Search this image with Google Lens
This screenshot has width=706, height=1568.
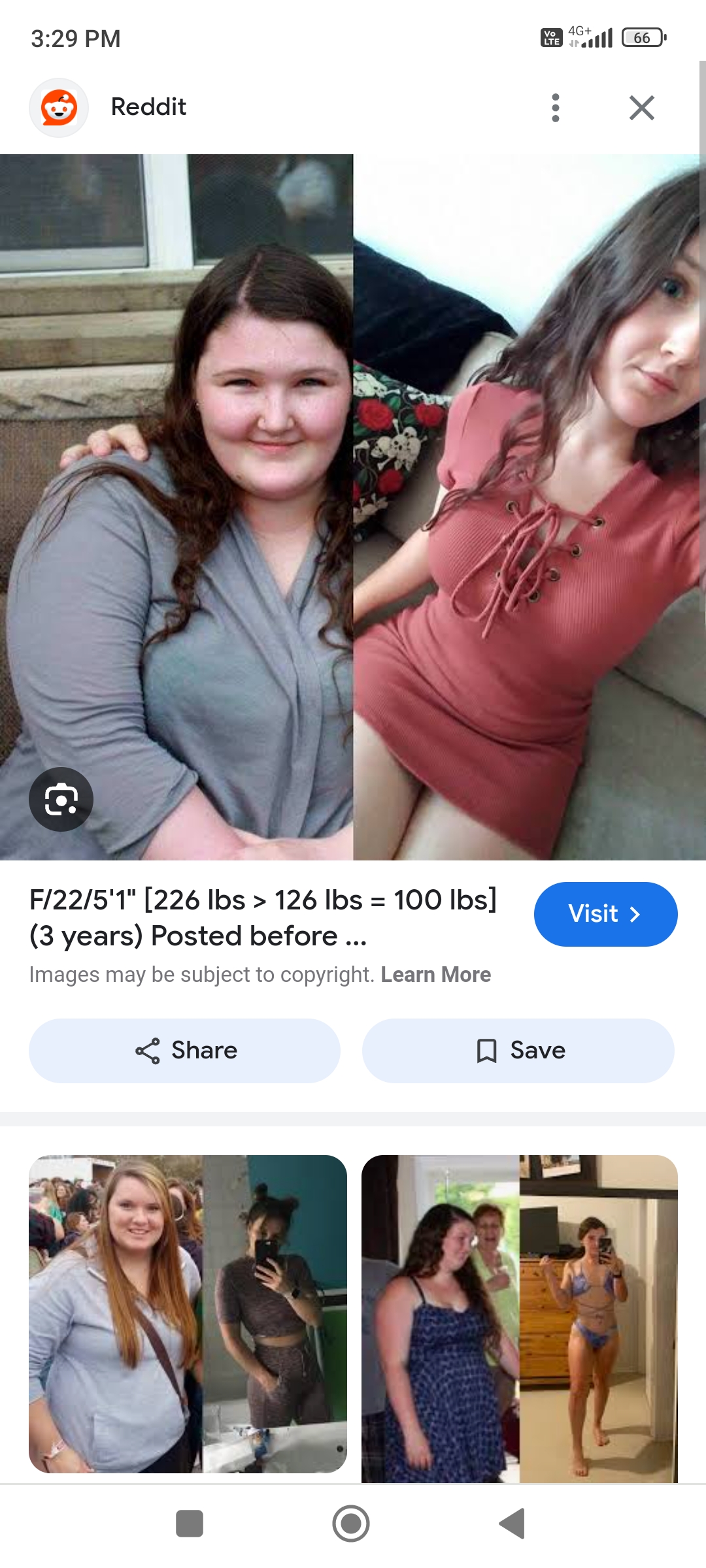pos(61,799)
